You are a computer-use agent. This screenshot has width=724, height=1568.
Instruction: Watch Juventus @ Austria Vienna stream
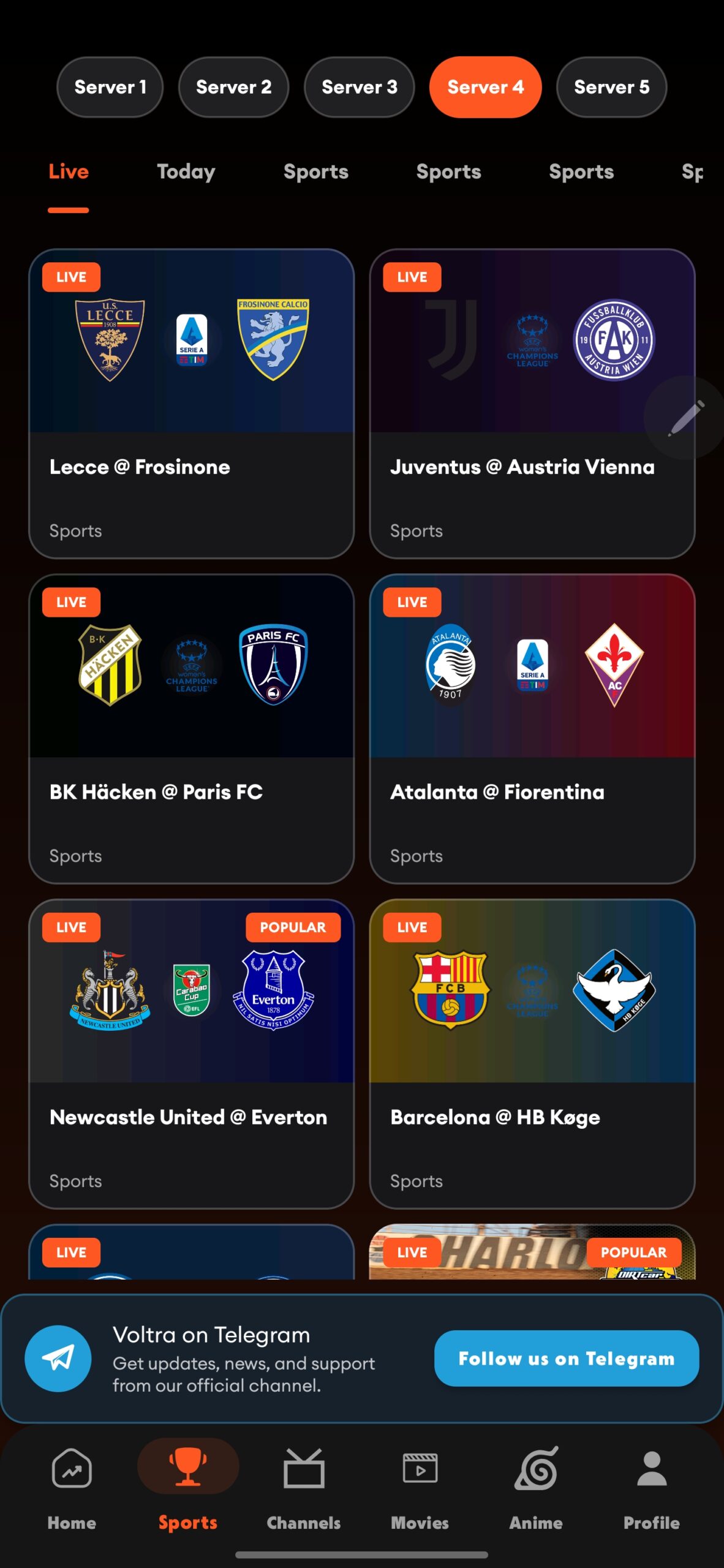click(x=532, y=404)
